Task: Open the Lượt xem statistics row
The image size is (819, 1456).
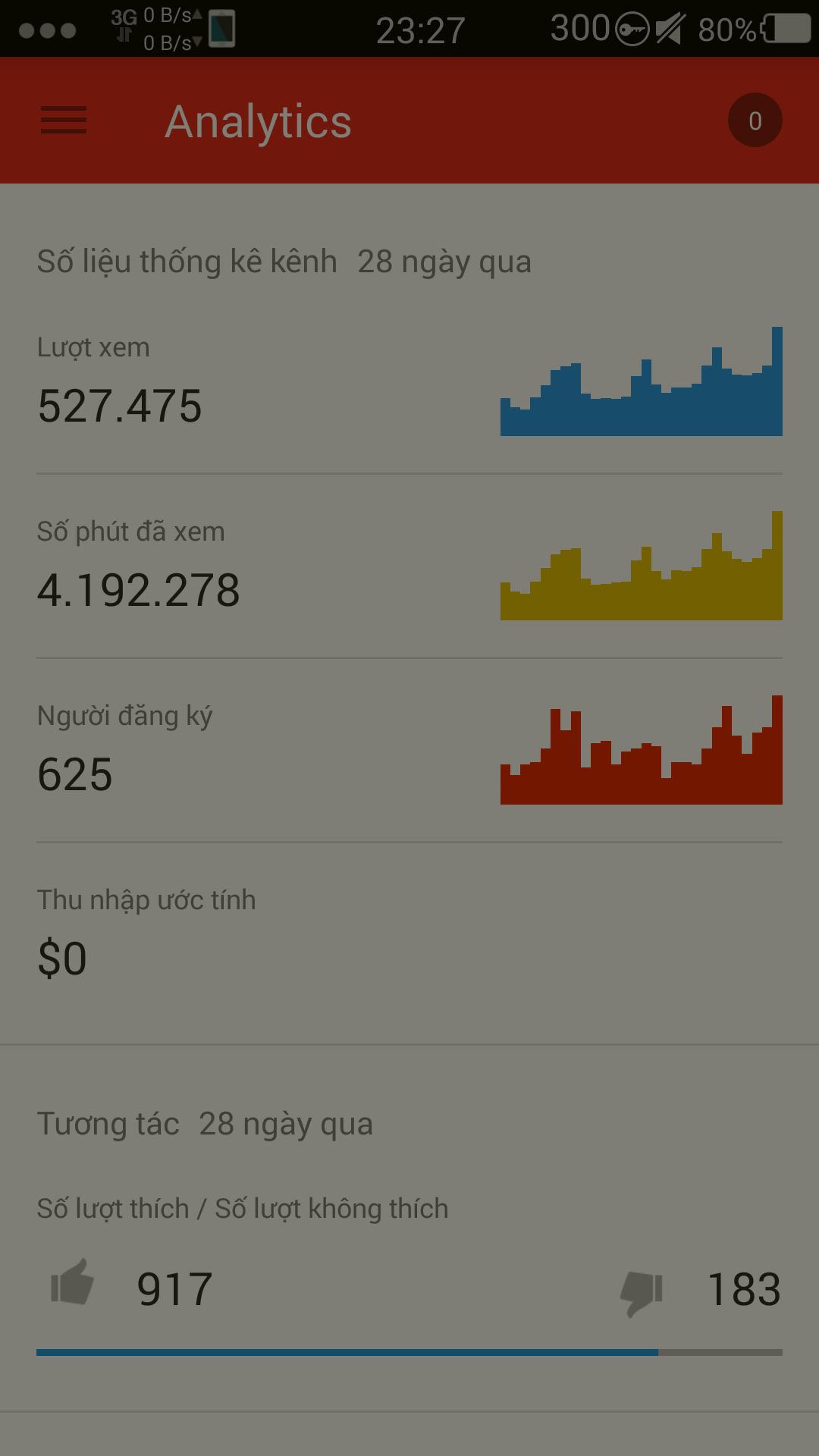Action: [409, 383]
